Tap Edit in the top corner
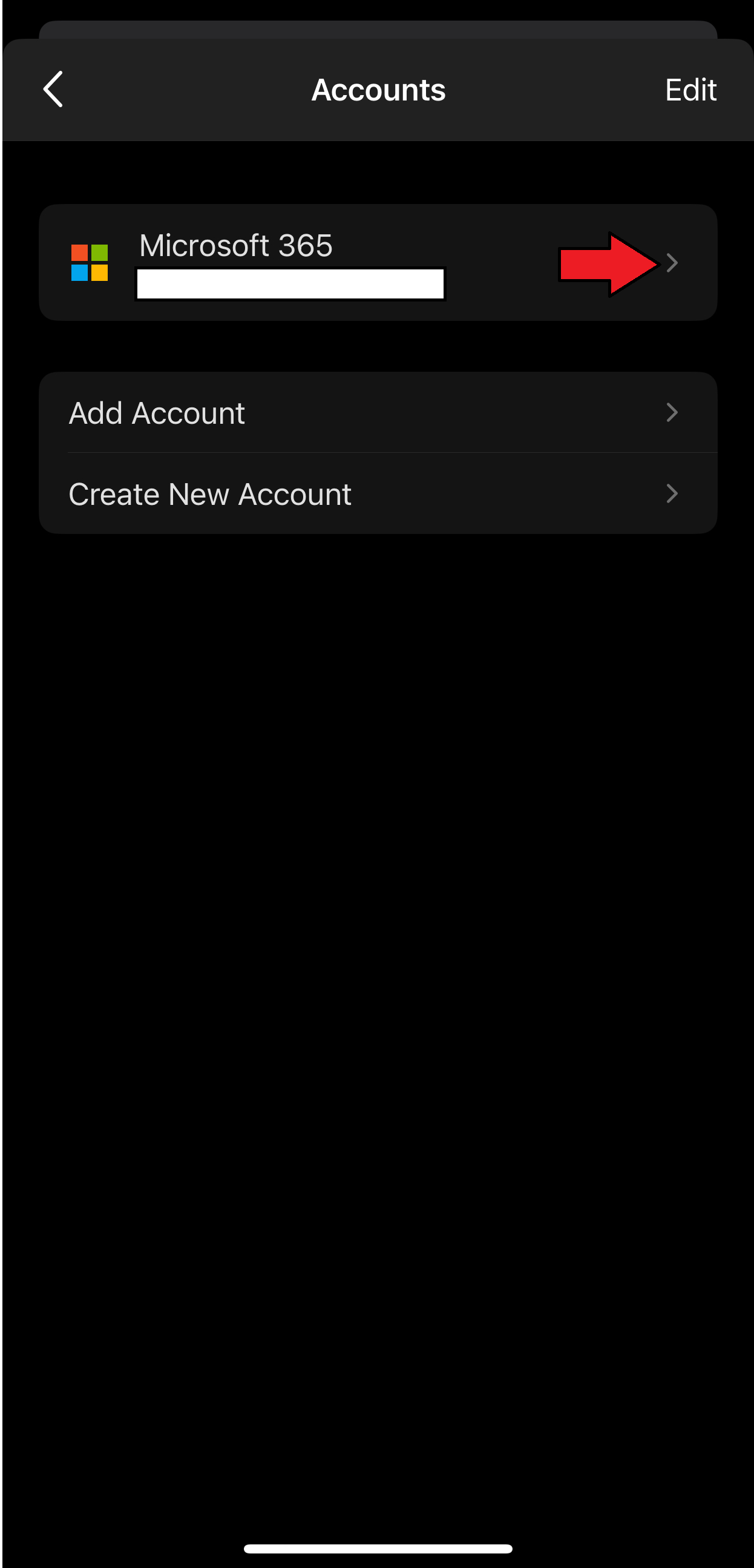Screen dimensions: 754x1568 click(690, 89)
